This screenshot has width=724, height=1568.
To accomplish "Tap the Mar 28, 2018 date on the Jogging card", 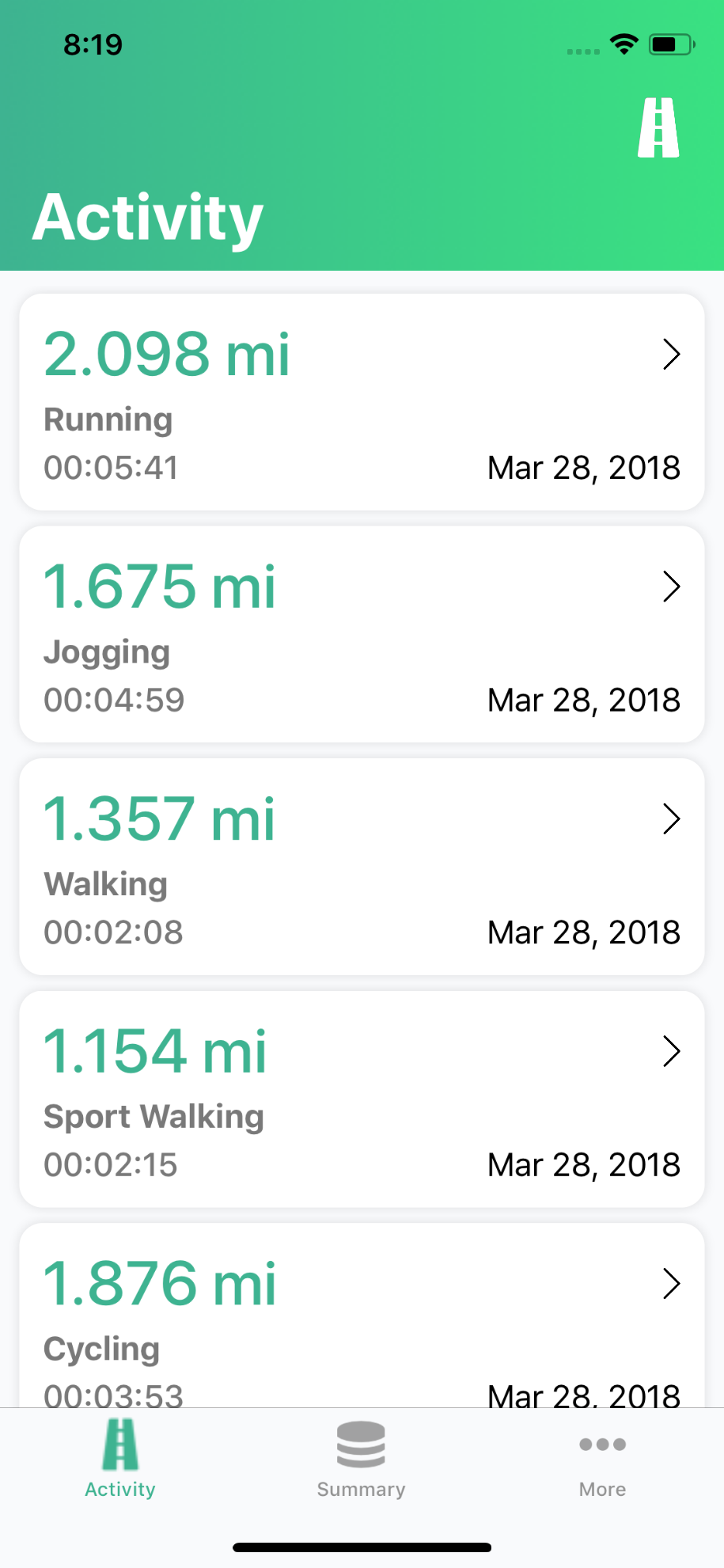I will (x=583, y=700).
